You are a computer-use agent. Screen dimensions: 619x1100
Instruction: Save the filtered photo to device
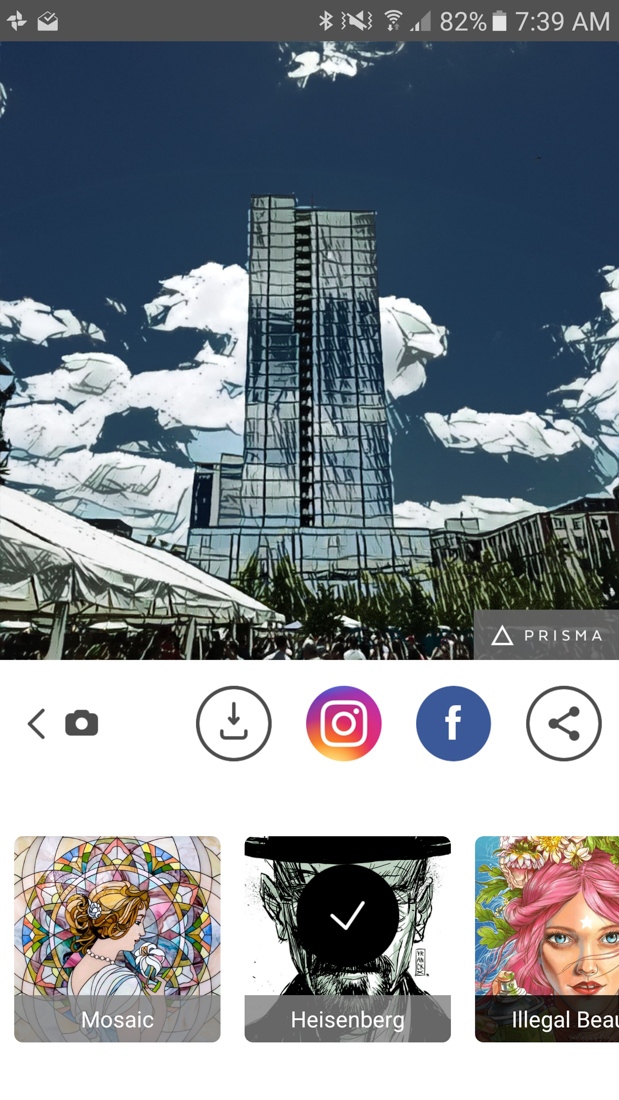click(234, 724)
